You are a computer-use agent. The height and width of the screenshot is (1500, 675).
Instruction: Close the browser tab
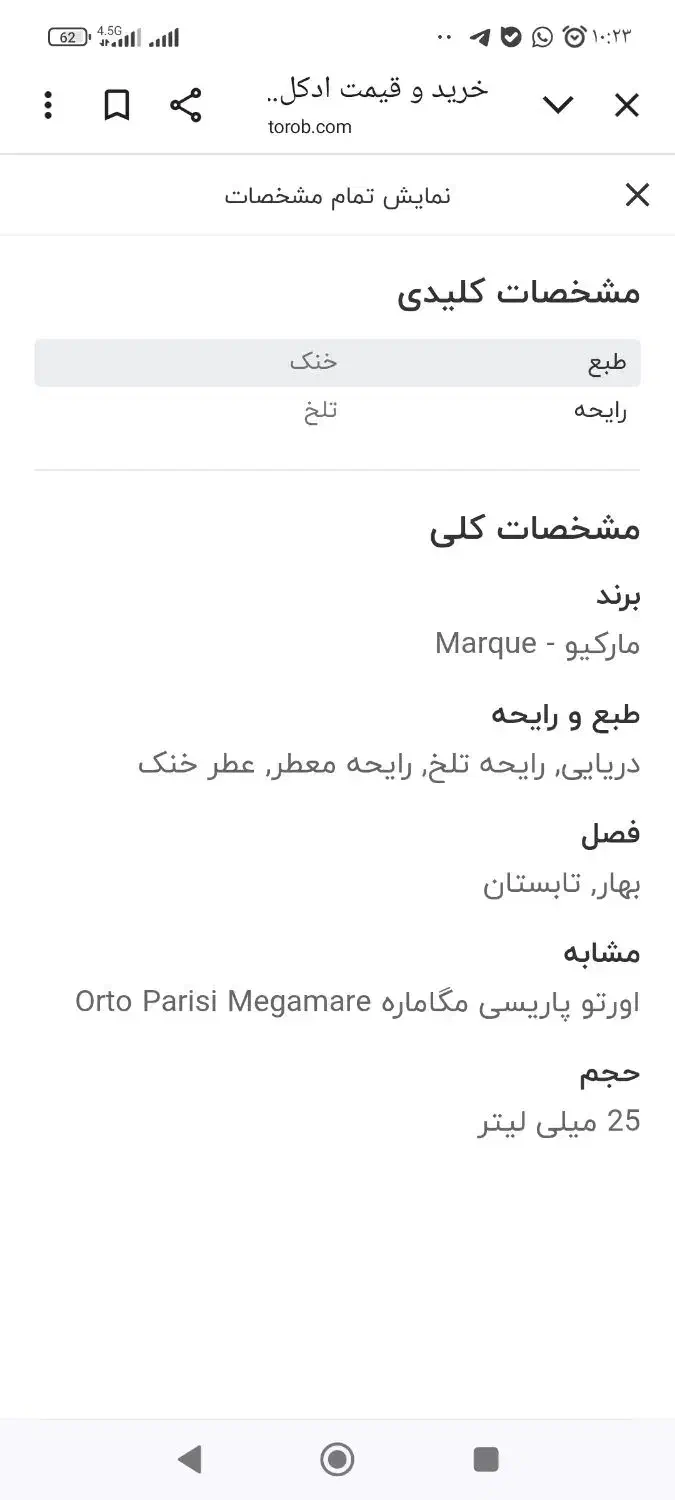(x=627, y=105)
